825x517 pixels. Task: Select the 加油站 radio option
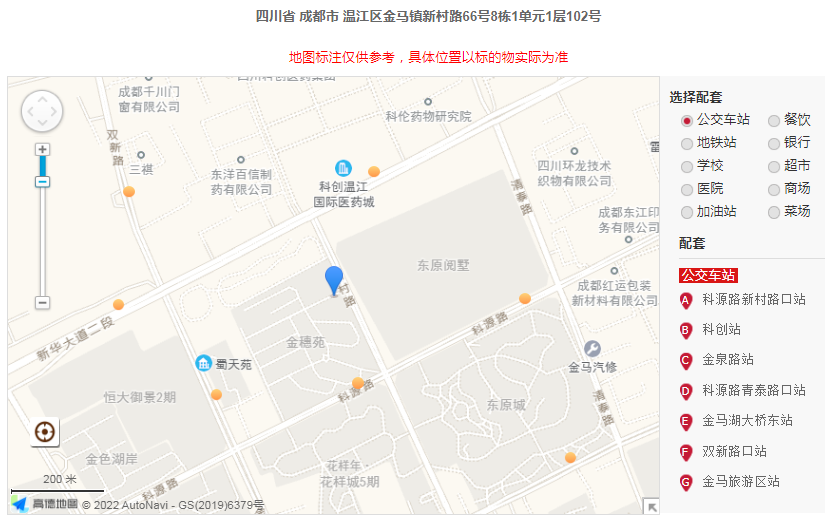(x=687, y=212)
